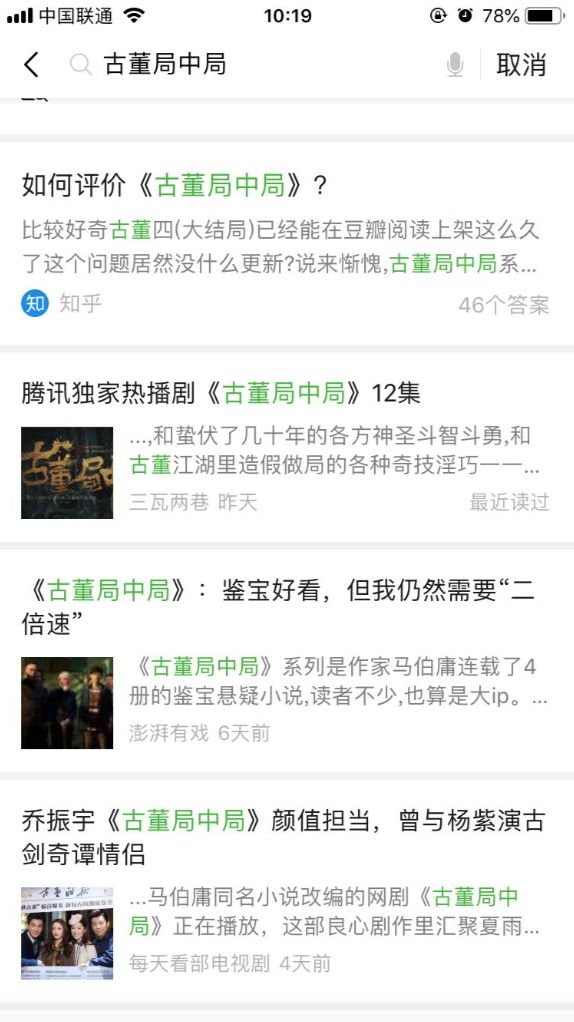Image resolution: width=574 pixels, height=1022 pixels.
Task: Open the article about needing 二倍速
Action: point(287,661)
